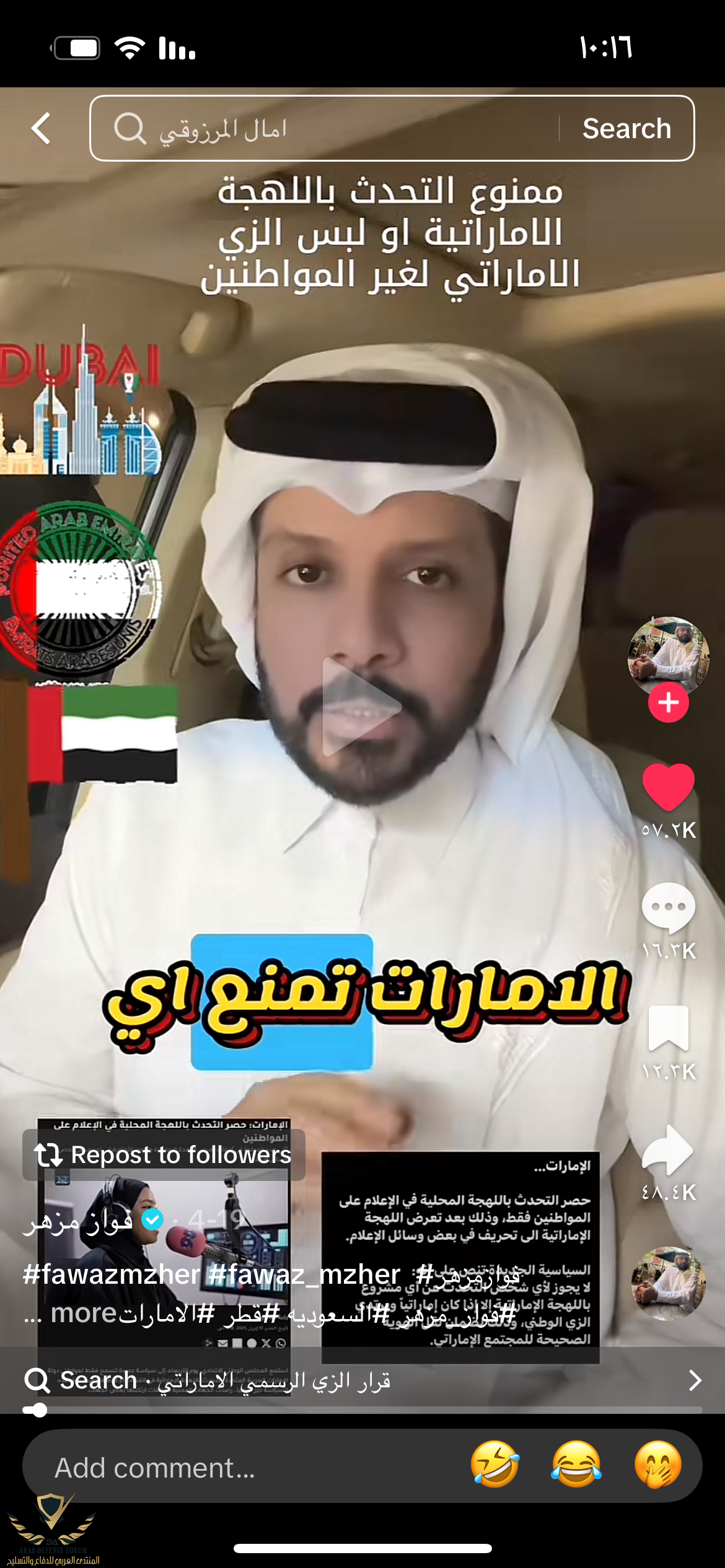Open the creator's profile picture
The height and width of the screenshot is (1568, 725).
667,654
